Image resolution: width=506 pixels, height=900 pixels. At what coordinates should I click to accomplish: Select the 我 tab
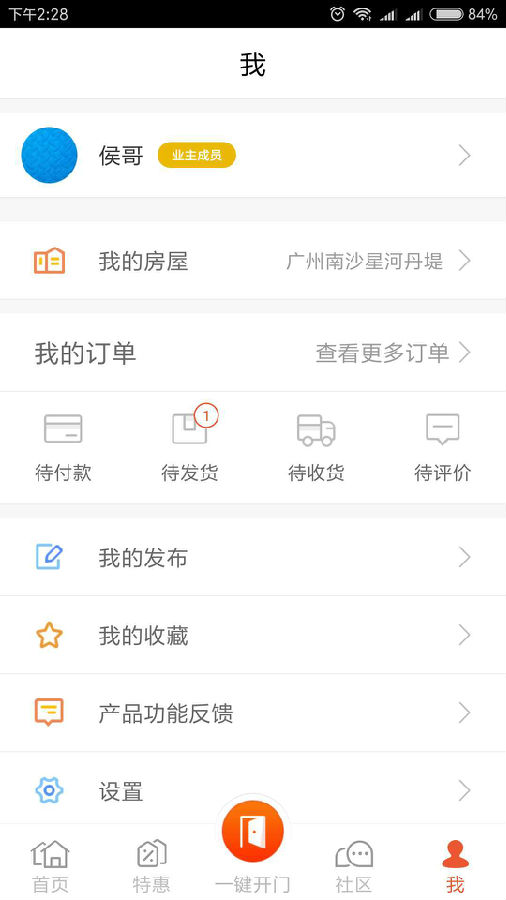[456, 866]
